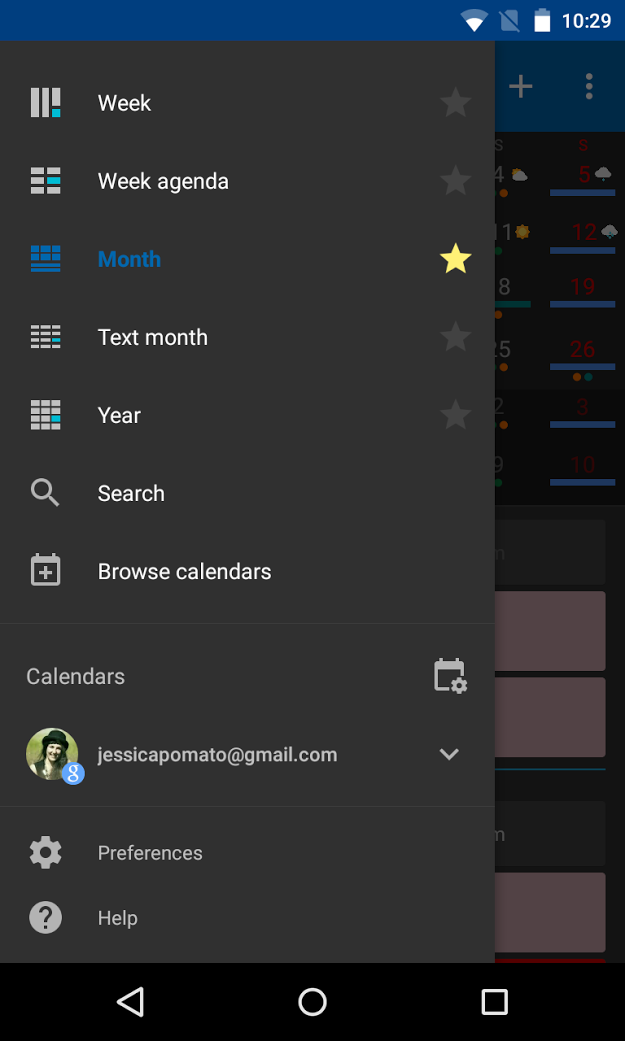
Task: Select the Month view
Action: pos(129,259)
